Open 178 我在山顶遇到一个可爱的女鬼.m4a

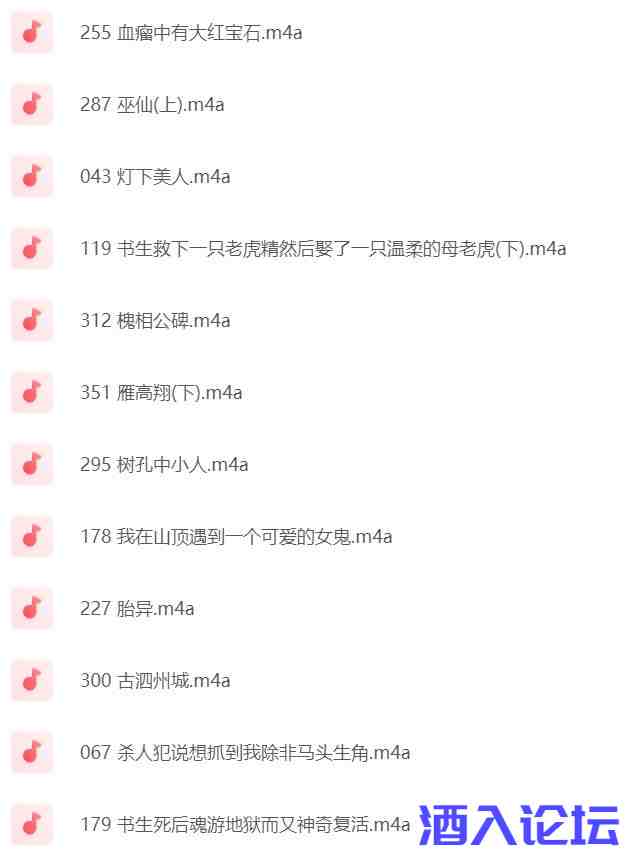coord(236,537)
